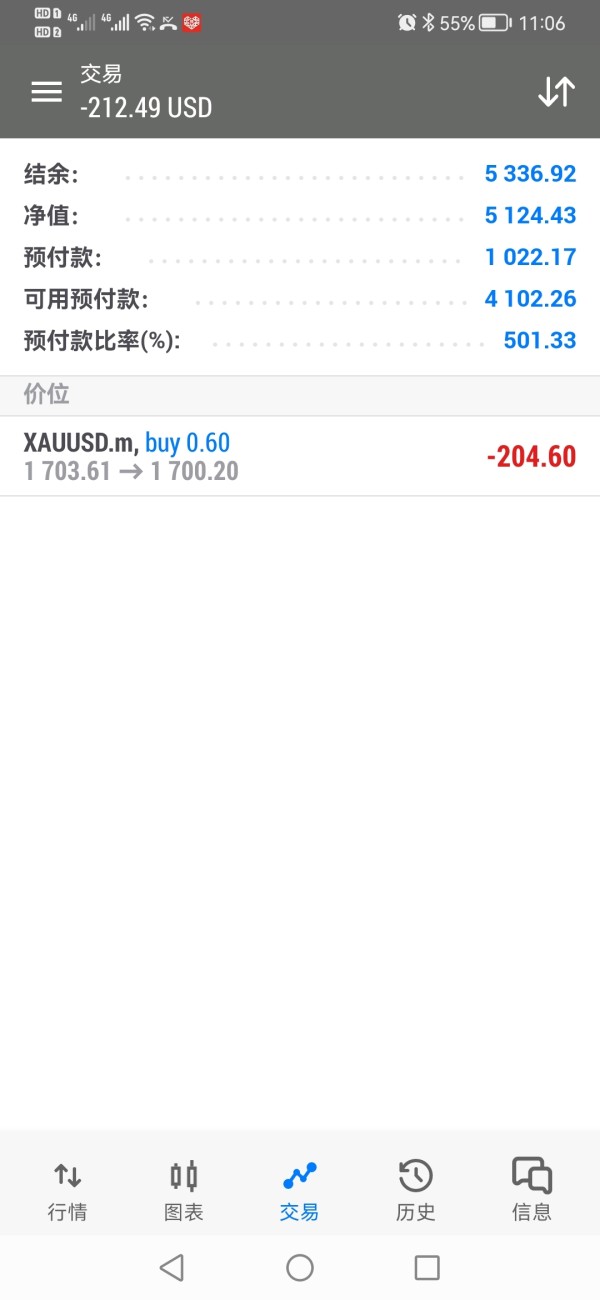Expand the XAUUSD.m buy 0.60 position
This screenshot has height=1300, width=600.
point(300,456)
